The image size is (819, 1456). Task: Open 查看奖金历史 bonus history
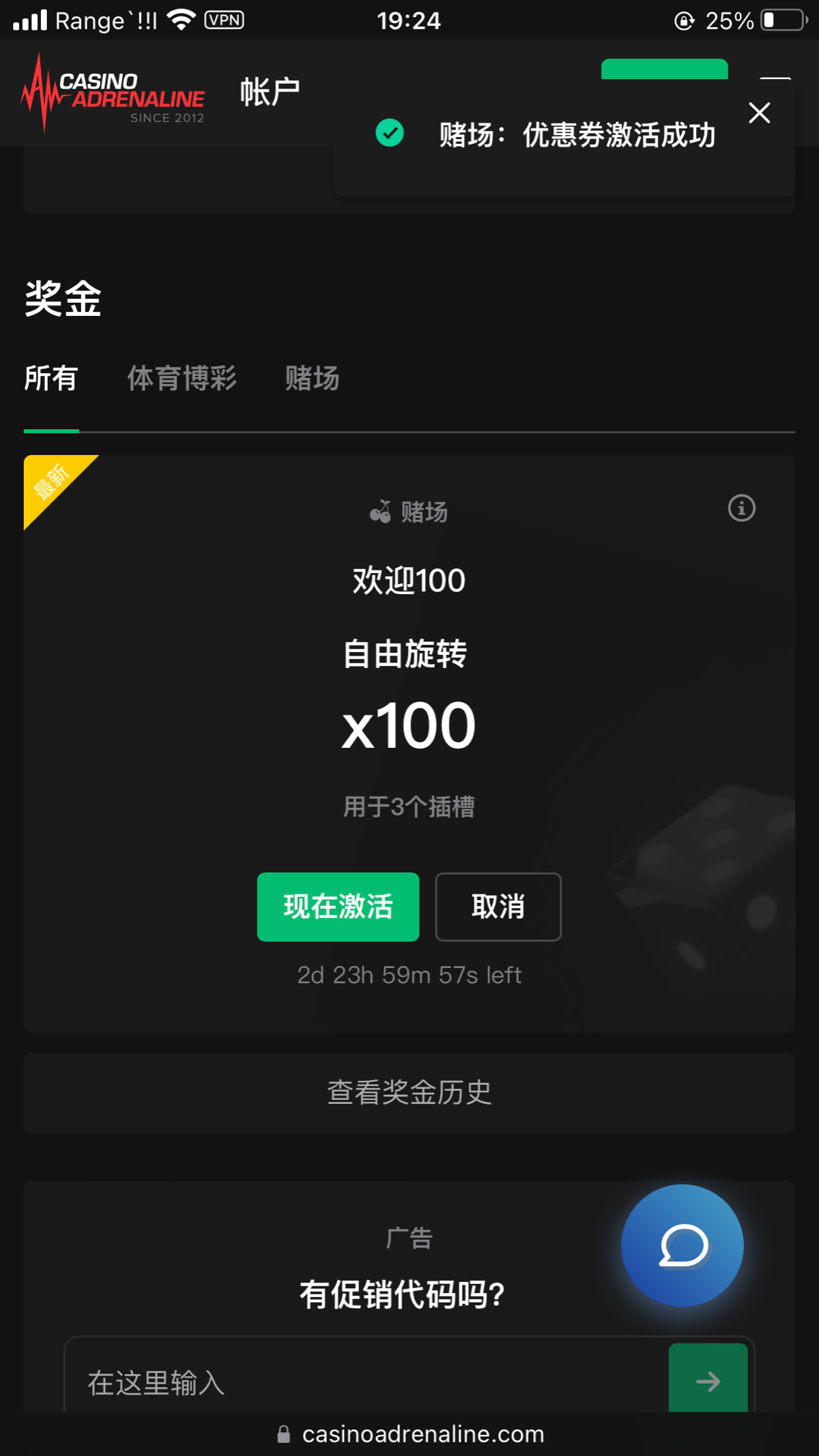click(409, 1093)
